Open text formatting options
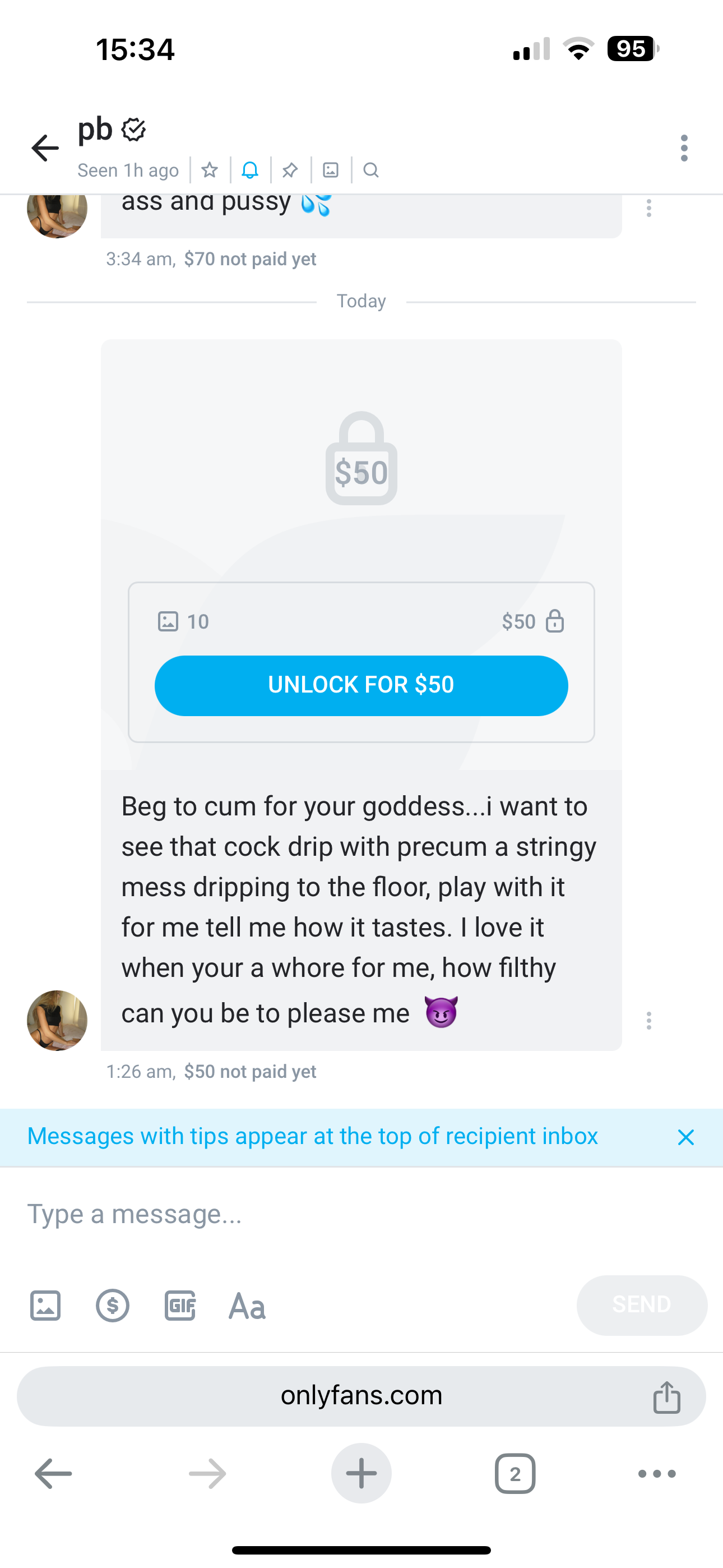 (x=247, y=1306)
